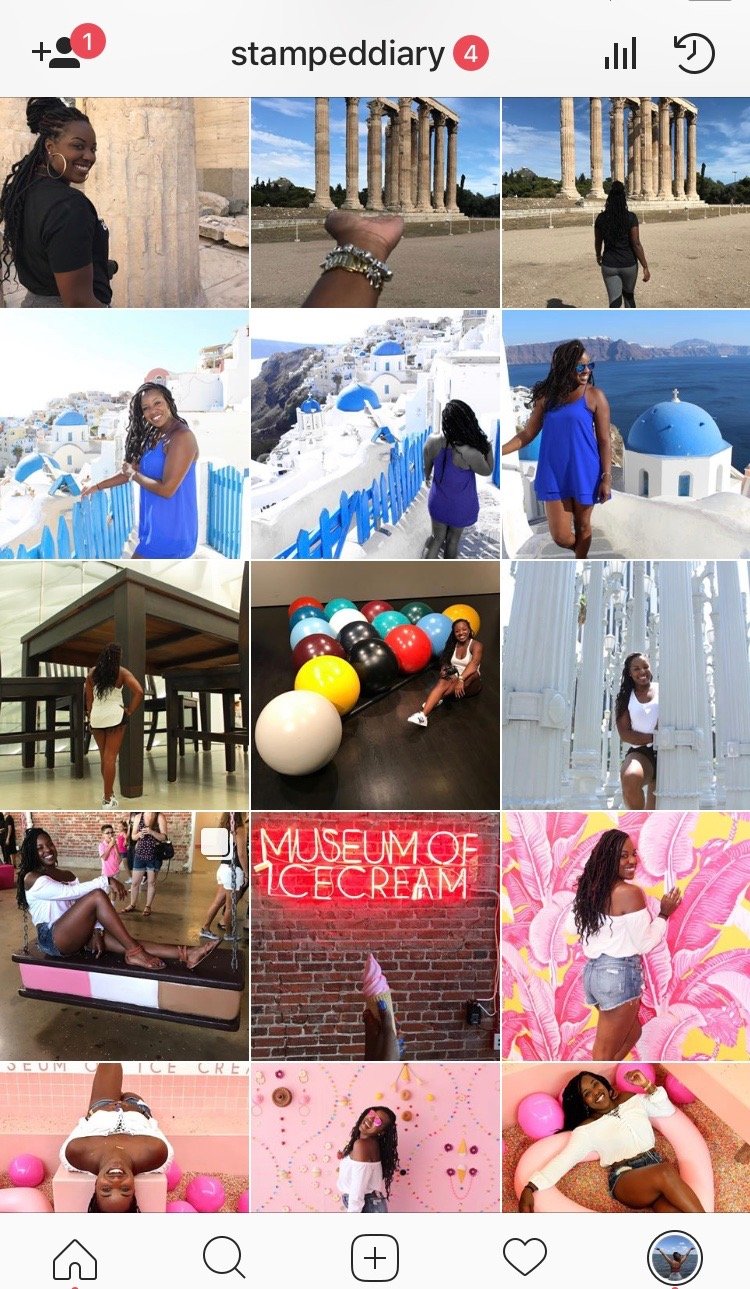Go to the Home feed tab

point(75,1257)
